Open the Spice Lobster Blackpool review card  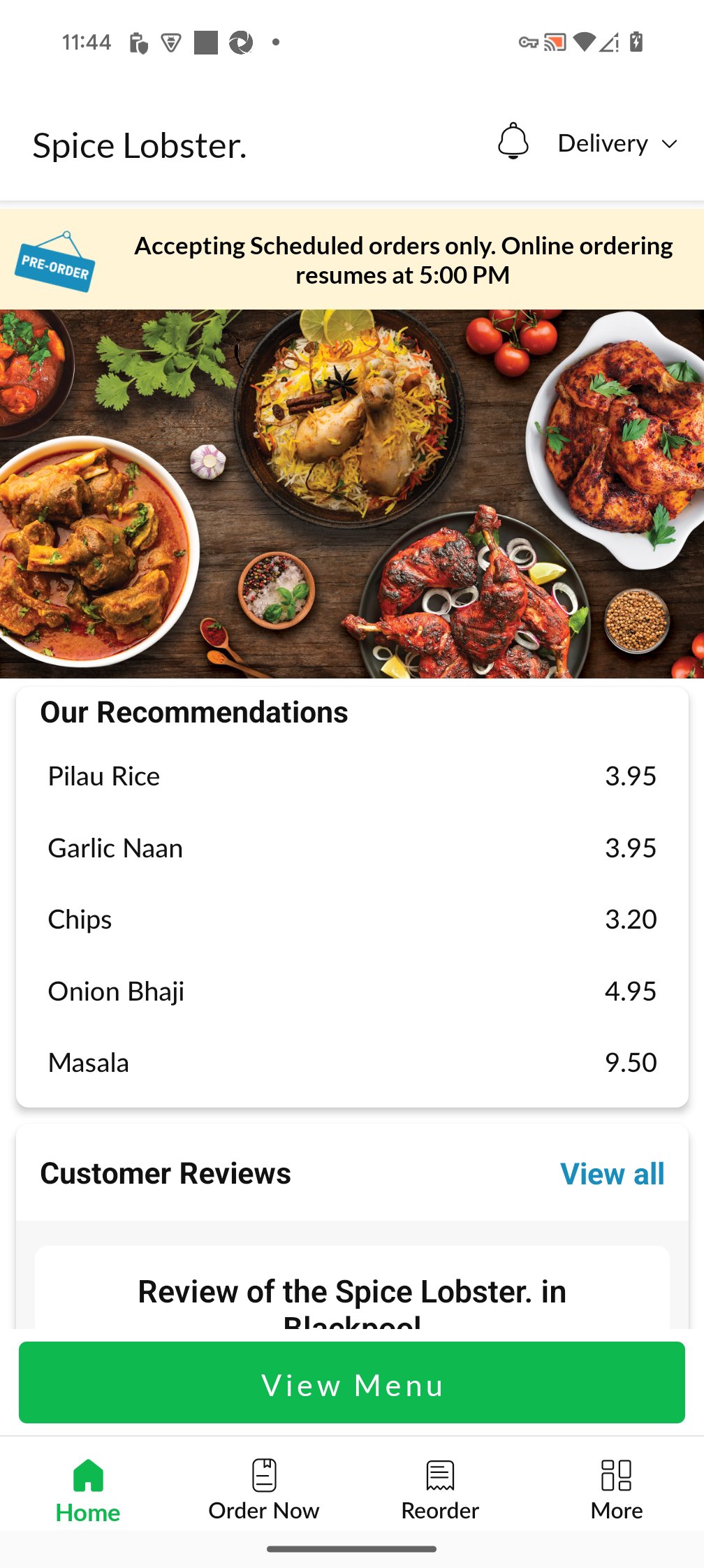click(x=352, y=1293)
